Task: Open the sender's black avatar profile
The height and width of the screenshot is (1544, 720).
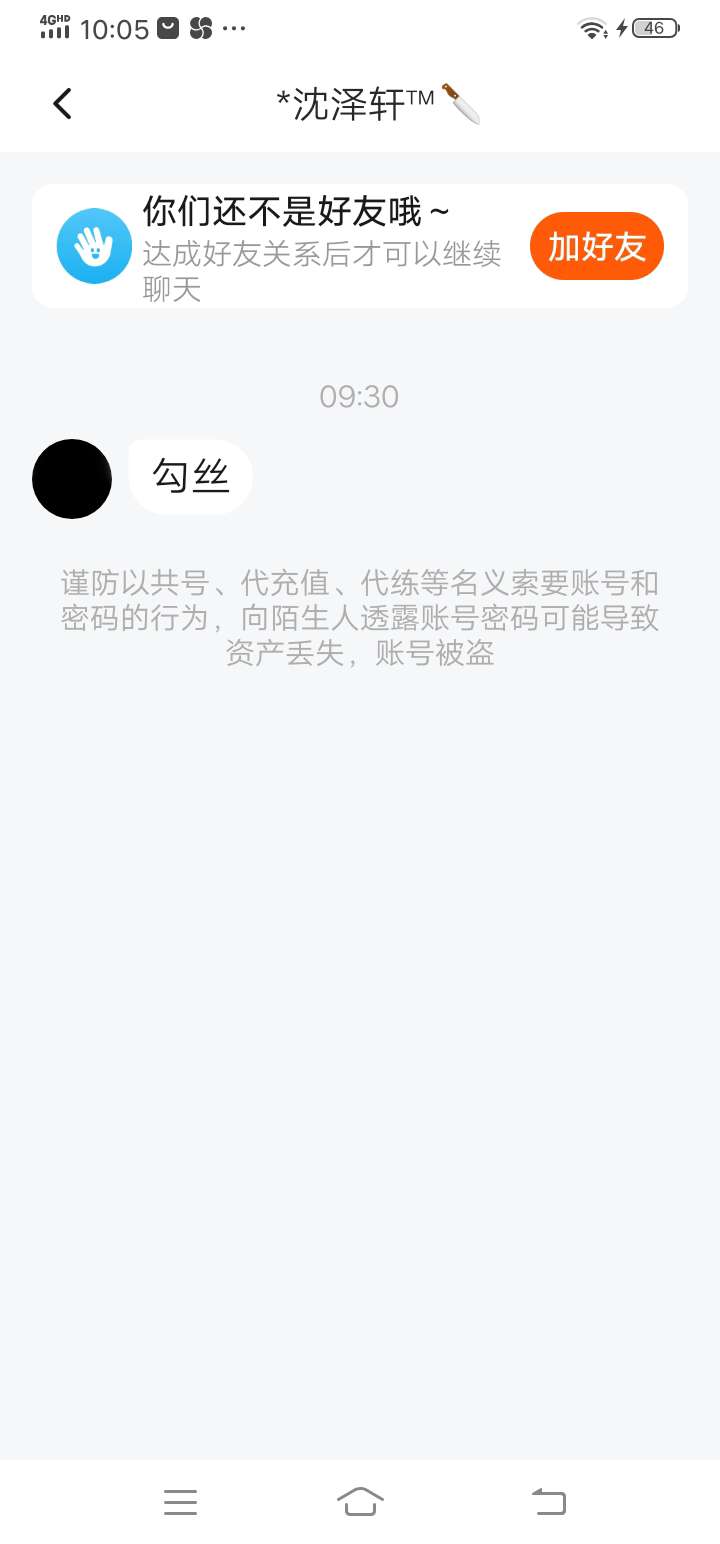Action: (x=72, y=479)
